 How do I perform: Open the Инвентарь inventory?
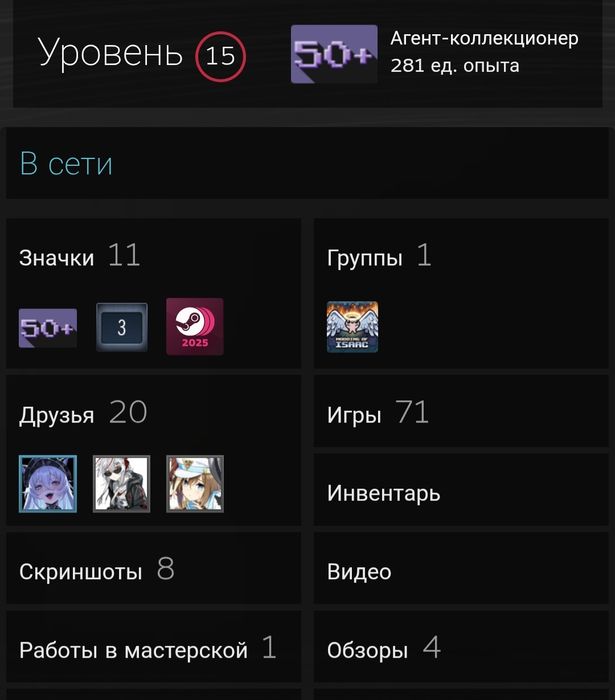click(x=383, y=493)
